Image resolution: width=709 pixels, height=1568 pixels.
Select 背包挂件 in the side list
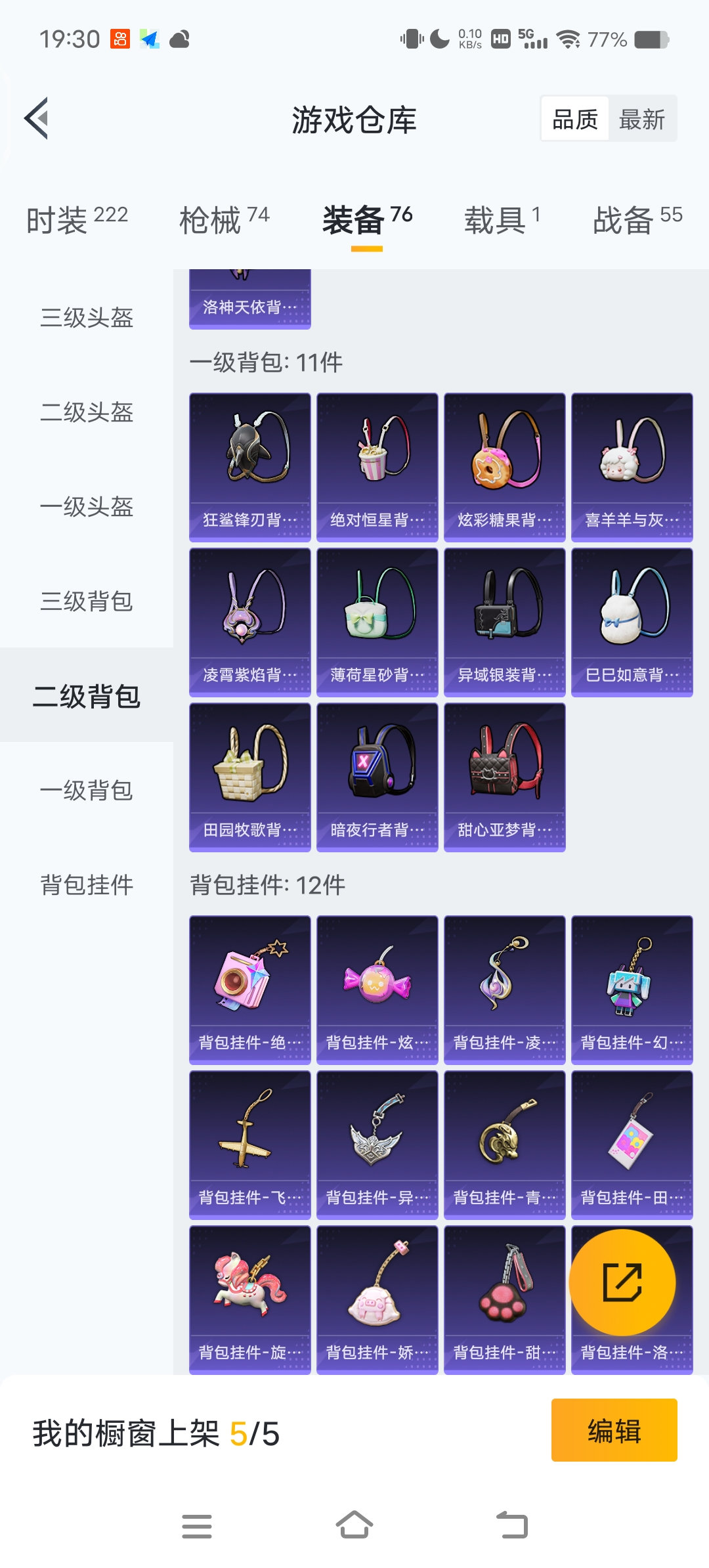pos(87,885)
